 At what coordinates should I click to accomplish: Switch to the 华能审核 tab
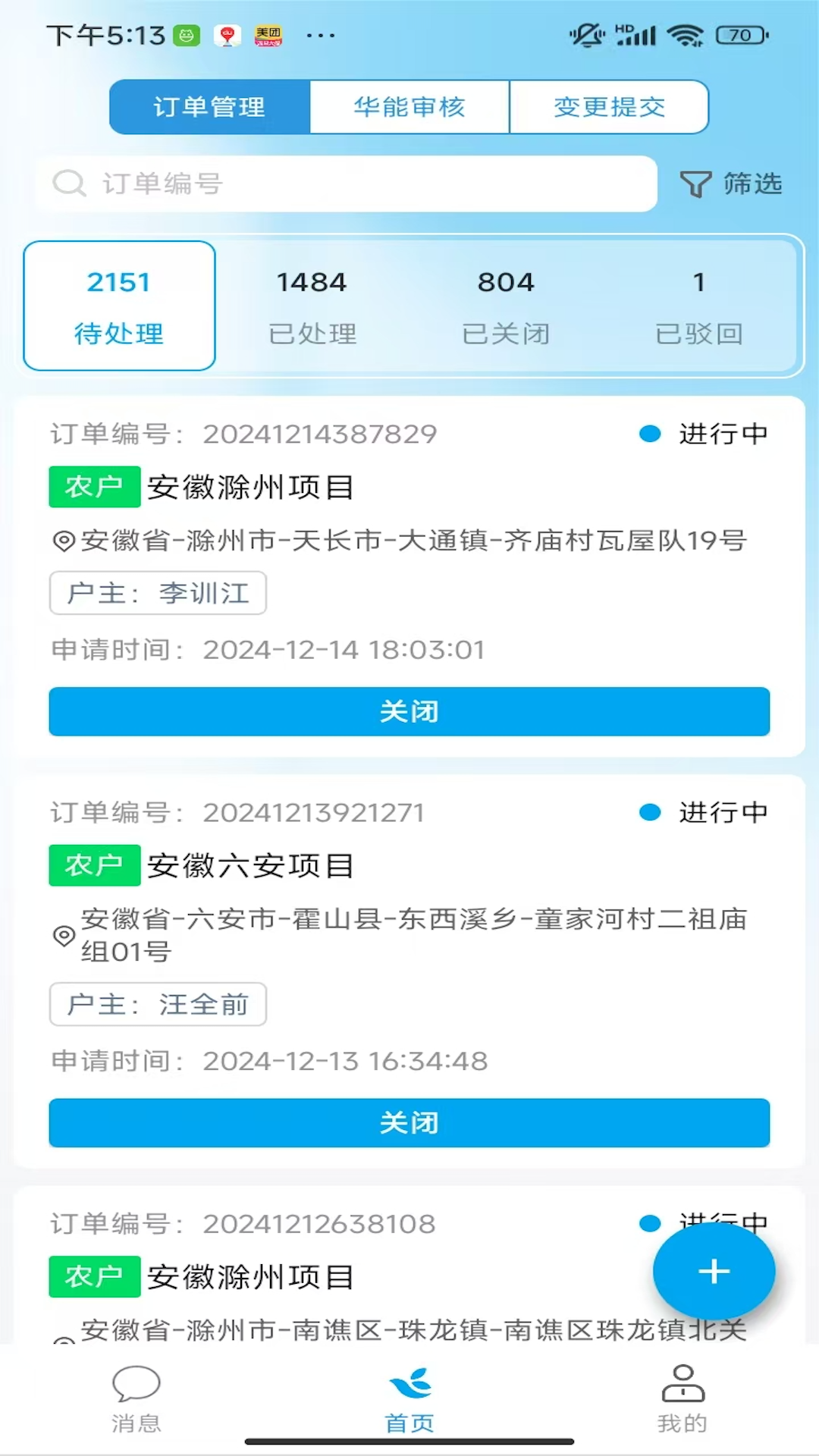(409, 107)
